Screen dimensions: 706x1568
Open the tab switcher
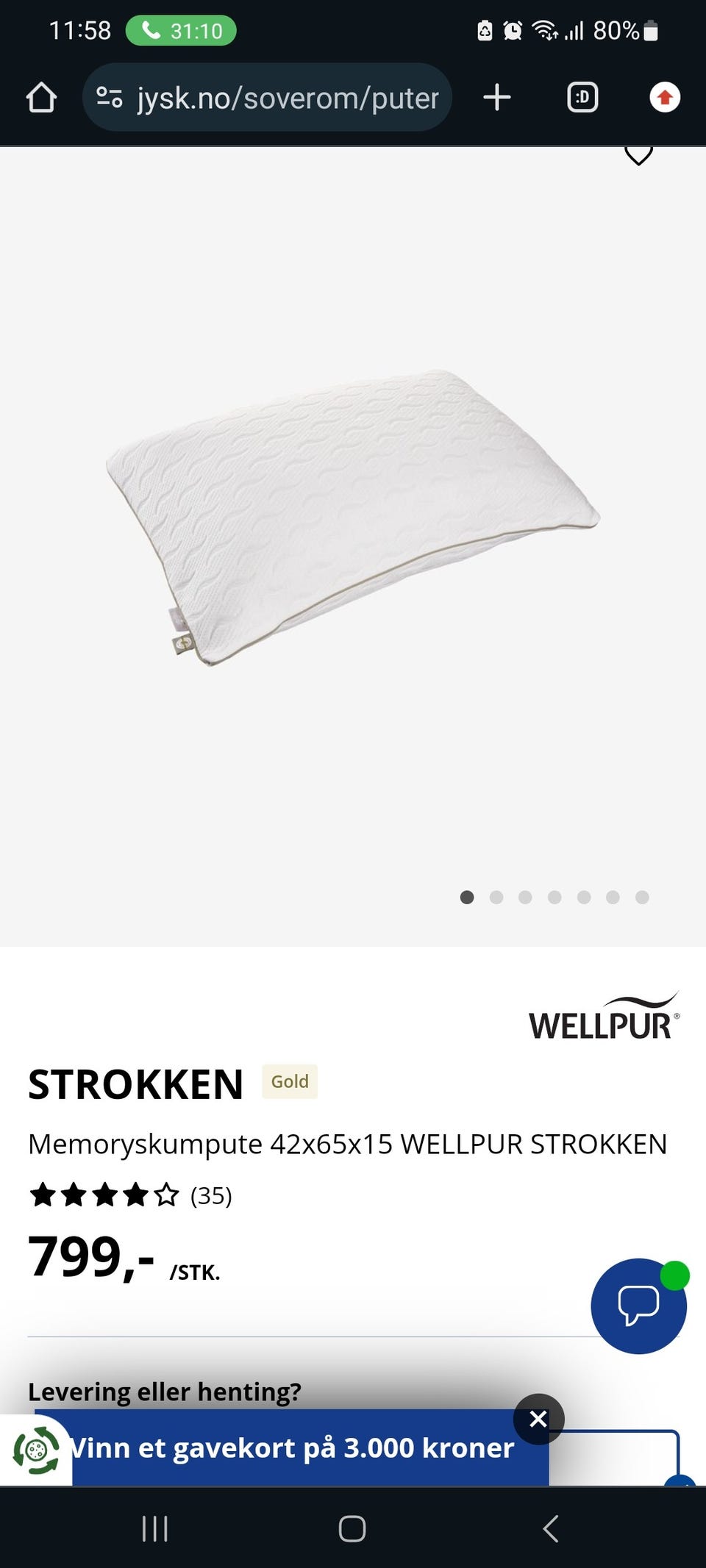pyautogui.click(x=582, y=98)
